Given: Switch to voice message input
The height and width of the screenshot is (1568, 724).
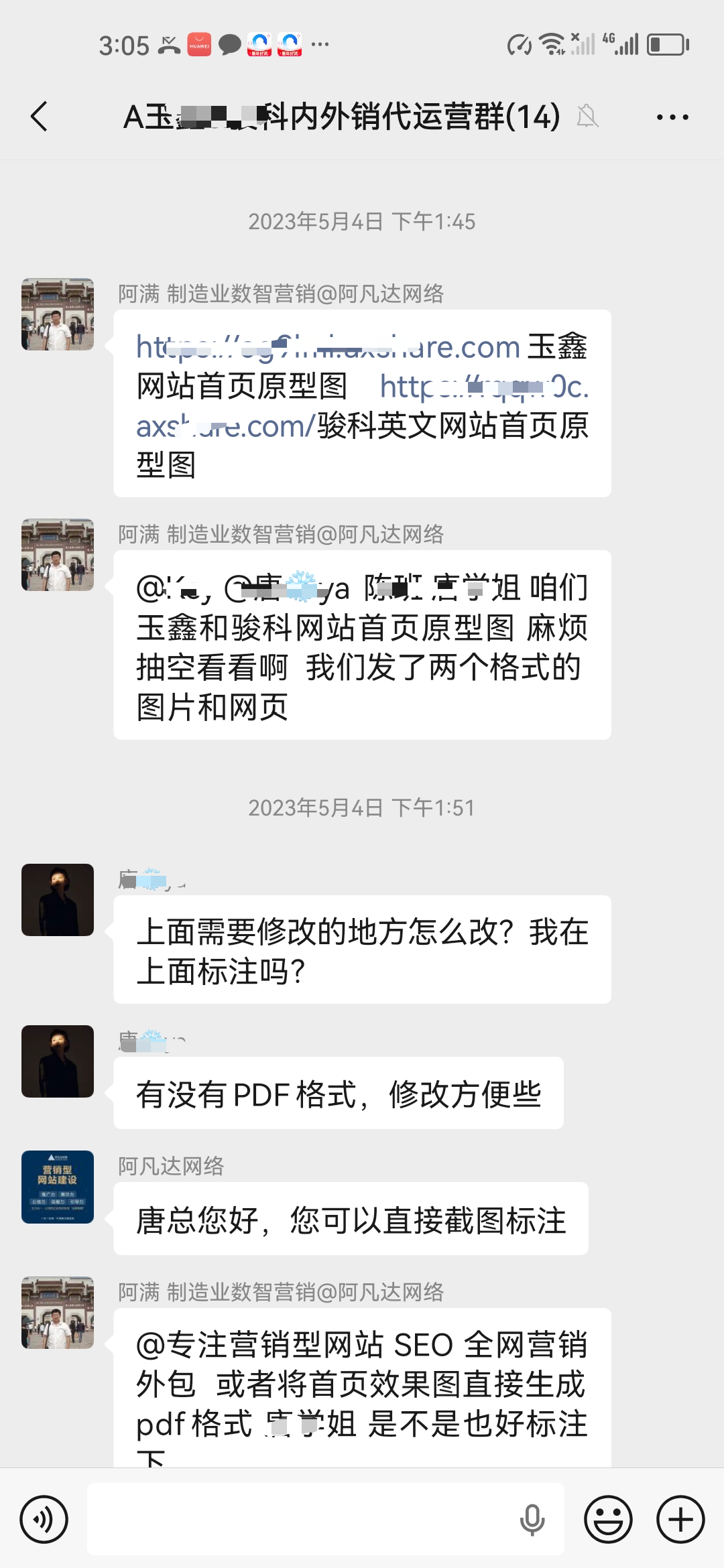Looking at the screenshot, I should click(44, 1519).
